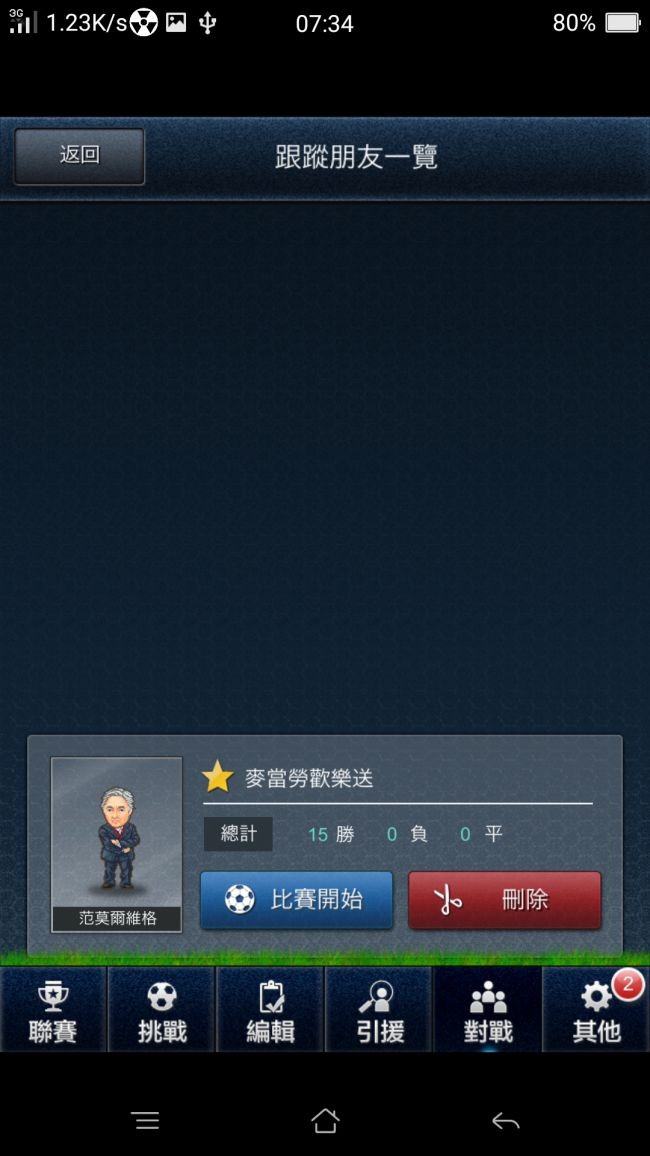
Task: Tap the 返回 back button
Action: point(79,156)
